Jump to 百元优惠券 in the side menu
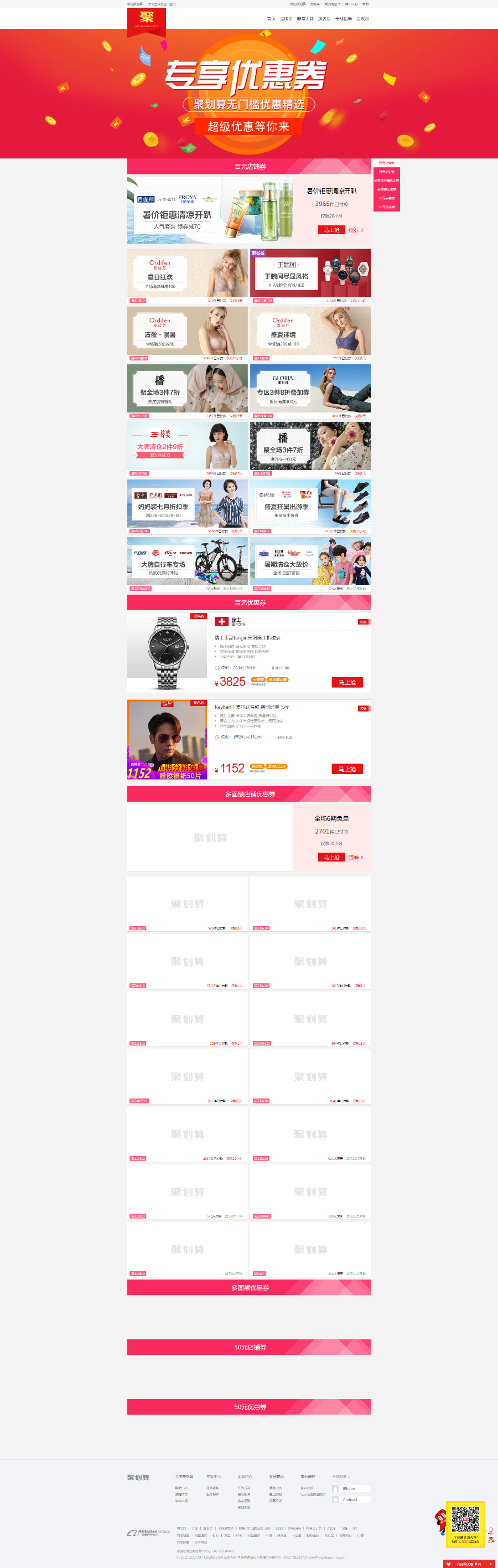This screenshot has width=498, height=1568. tap(386, 172)
